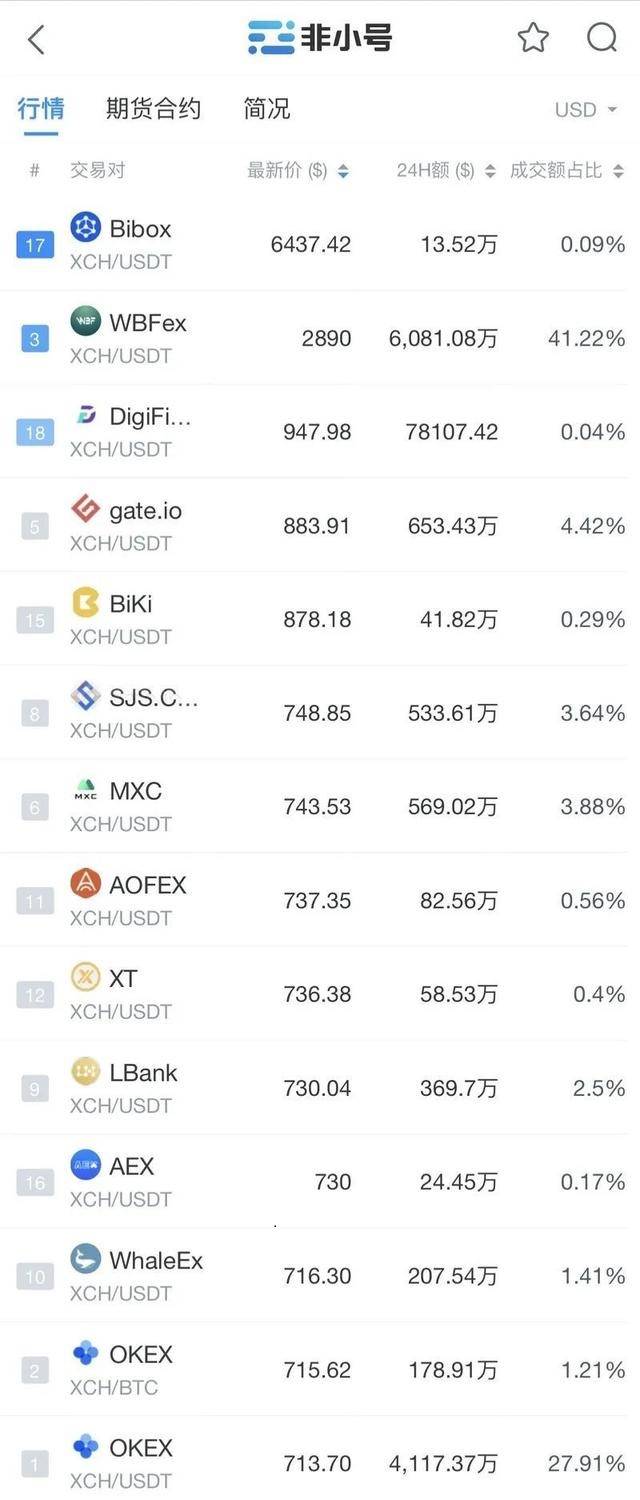The width and height of the screenshot is (640, 1500).
Task: Sort the list by 成交额占比
Action: pyautogui.click(x=566, y=171)
